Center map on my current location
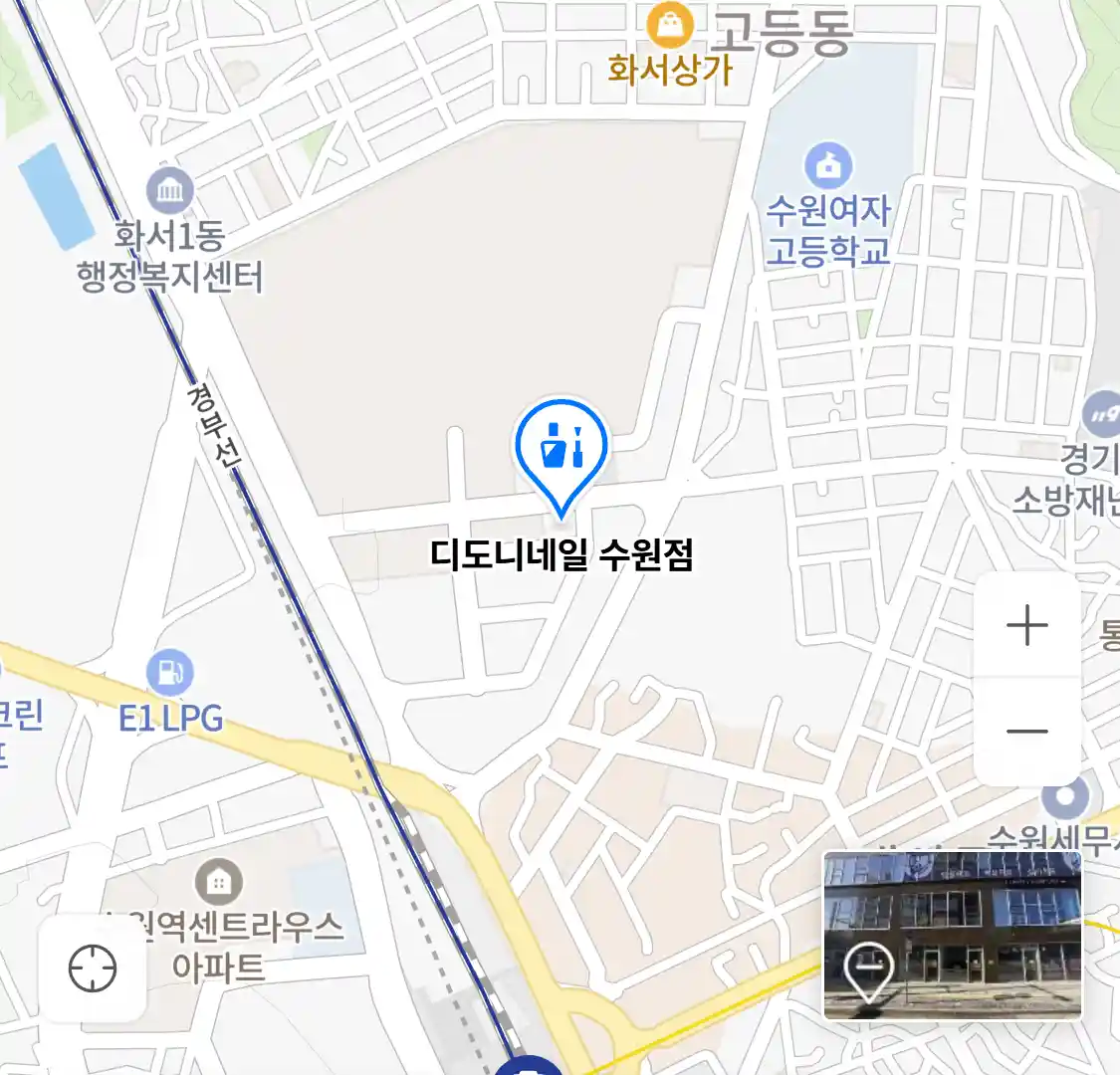Image resolution: width=1120 pixels, height=1075 pixels. pyautogui.click(x=93, y=968)
